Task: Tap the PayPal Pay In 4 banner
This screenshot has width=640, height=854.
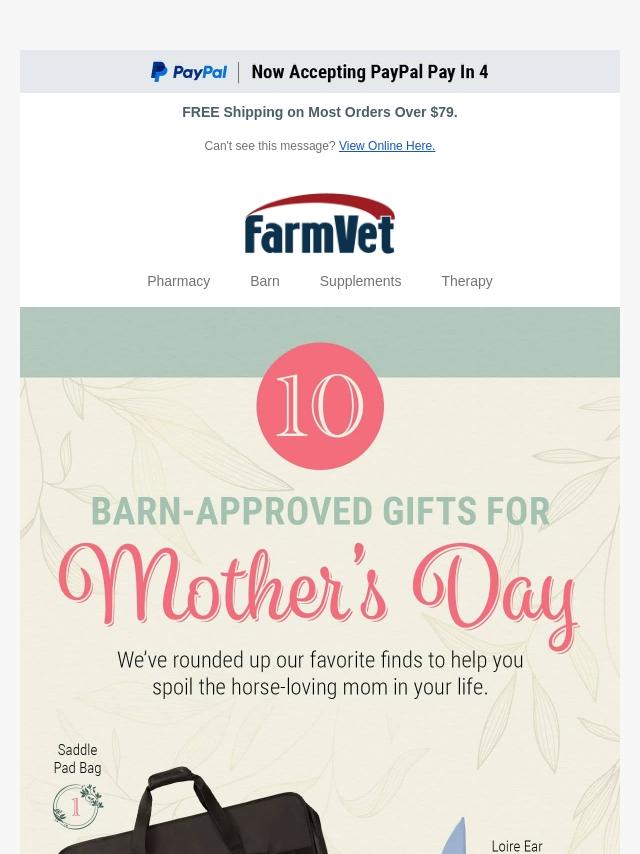Action: [x=320, y=71]
